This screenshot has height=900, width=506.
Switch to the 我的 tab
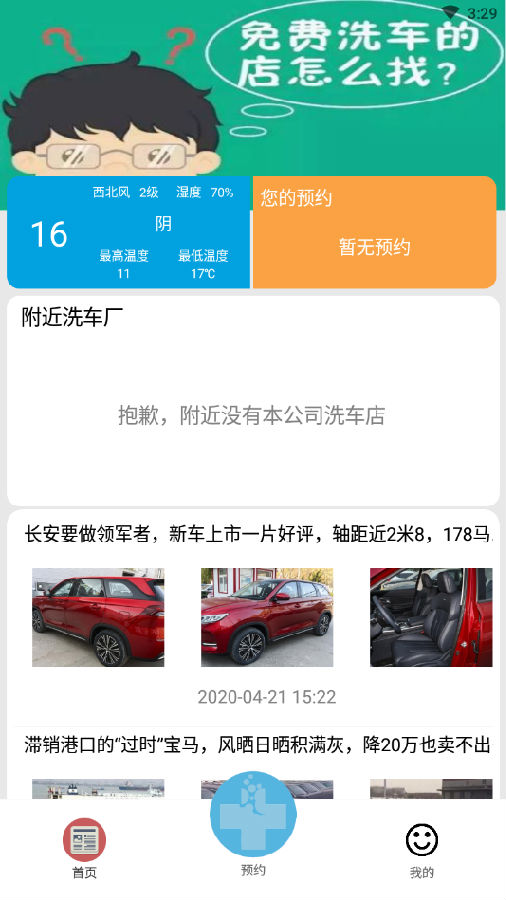click(x=422, y=851)
